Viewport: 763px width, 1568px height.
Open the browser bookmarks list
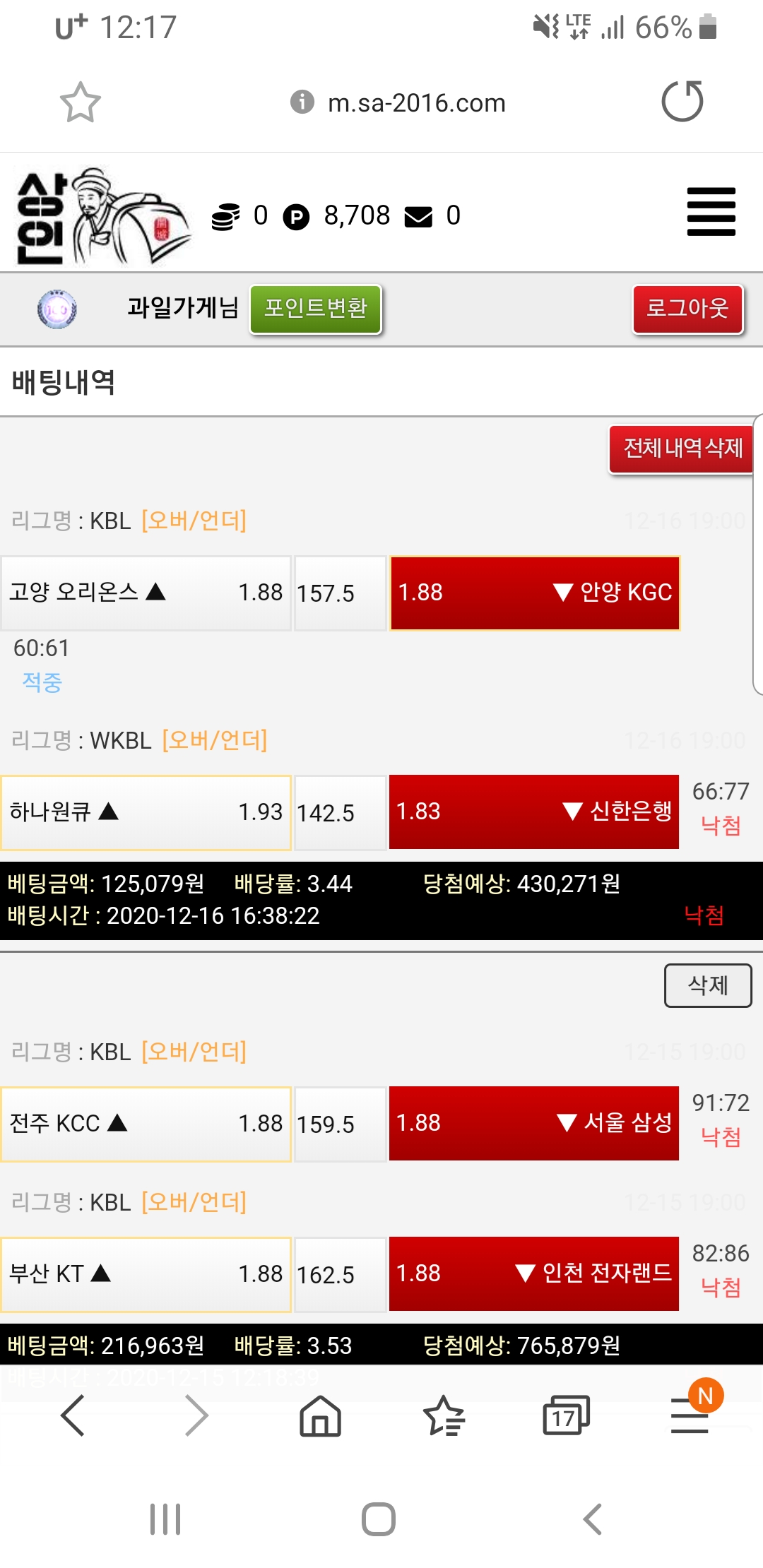(444, 1415)
